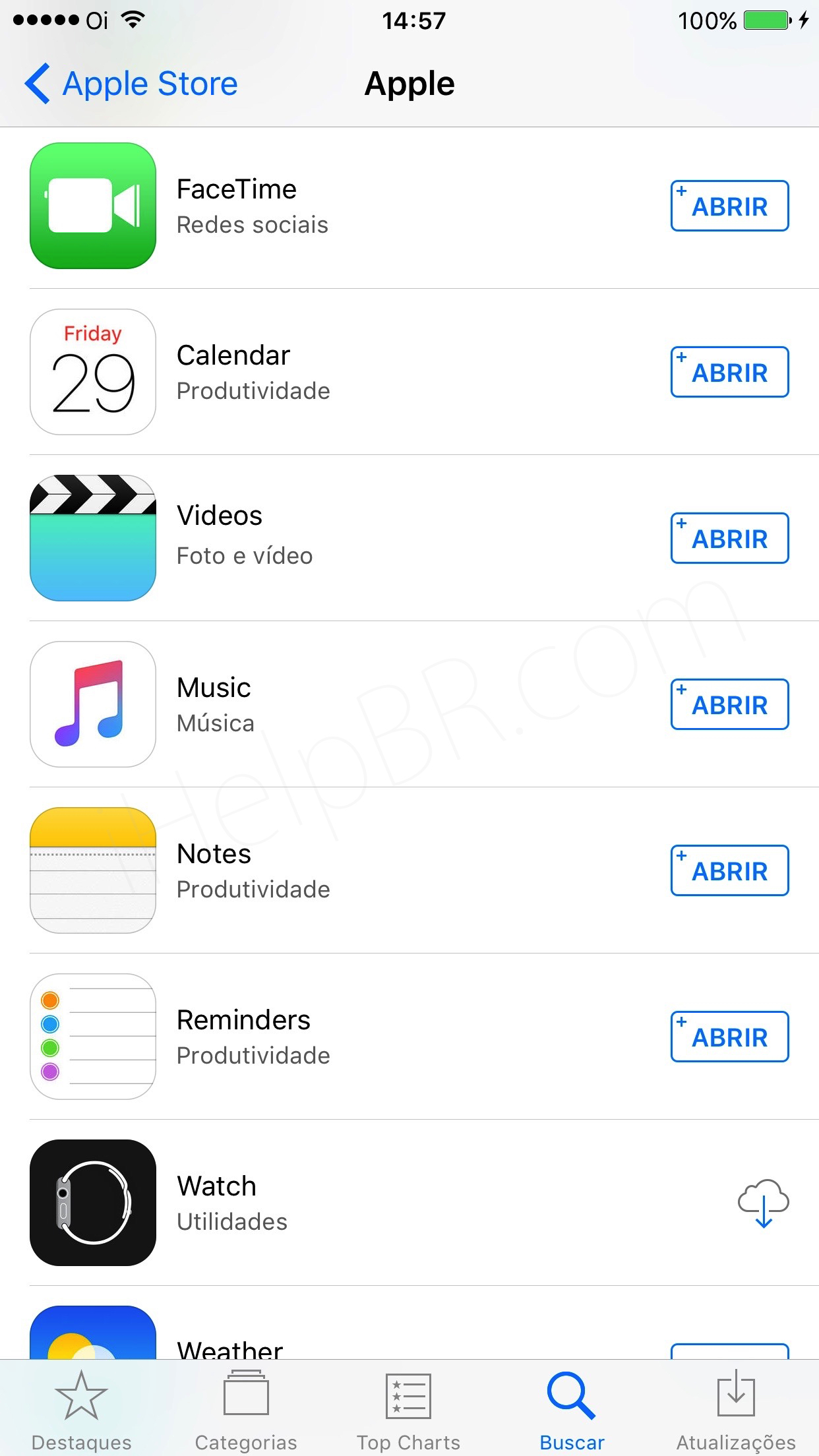Select the Calendar app icon
The width and height of the screenshot is (819, 1456).
coord(93,373)
